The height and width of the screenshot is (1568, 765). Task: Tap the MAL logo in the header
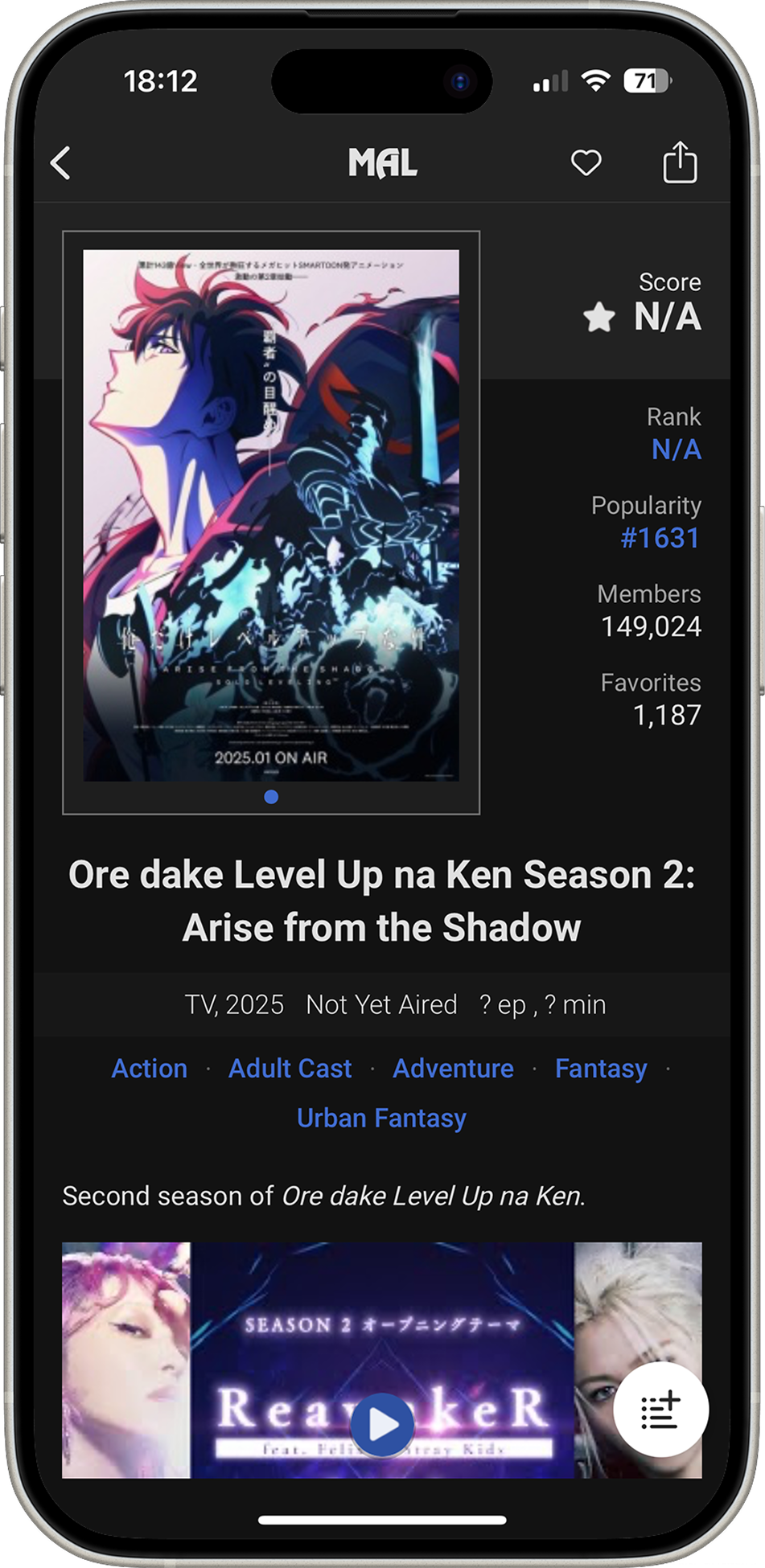(x=382, y=162)
